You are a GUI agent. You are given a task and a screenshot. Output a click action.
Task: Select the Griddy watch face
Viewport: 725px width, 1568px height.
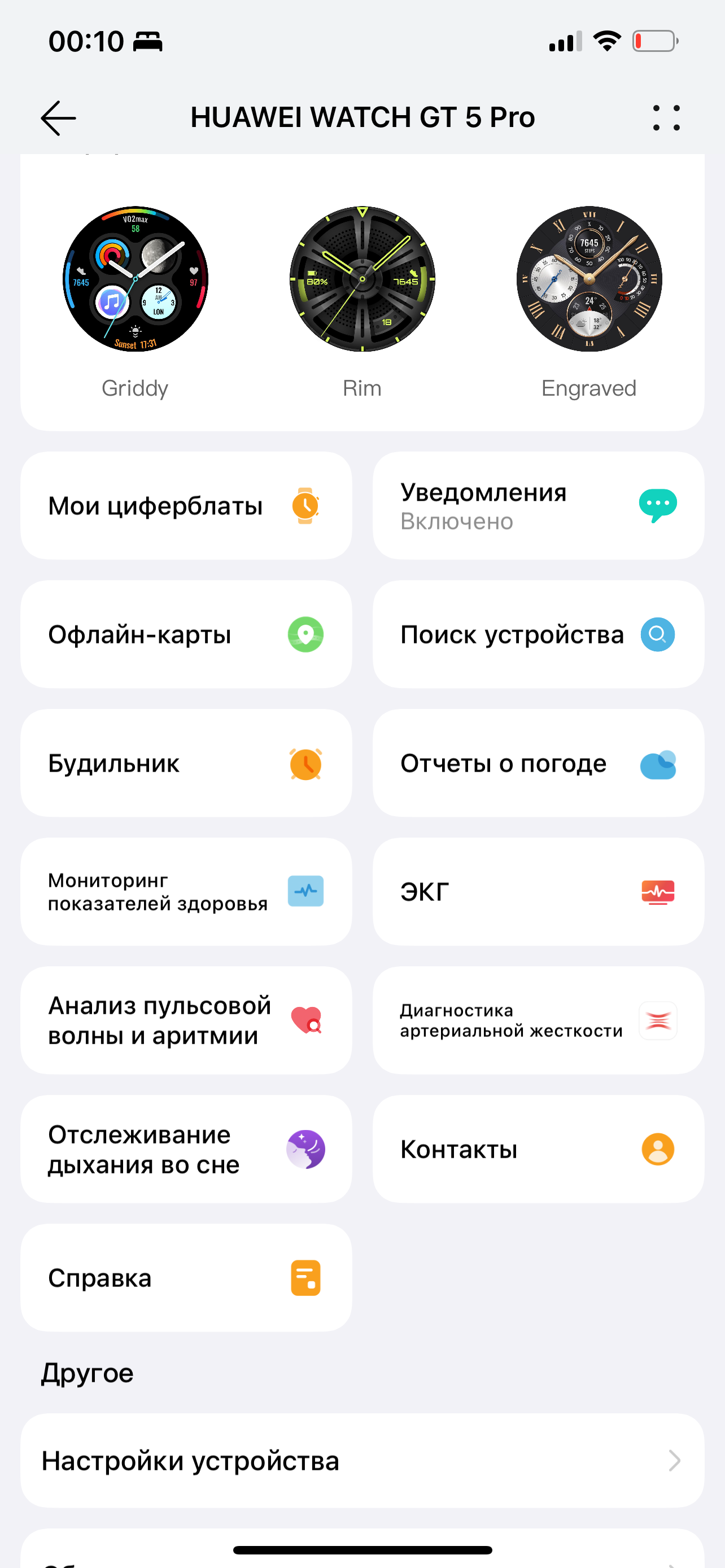pyautogui.click(x=135, y=279)
